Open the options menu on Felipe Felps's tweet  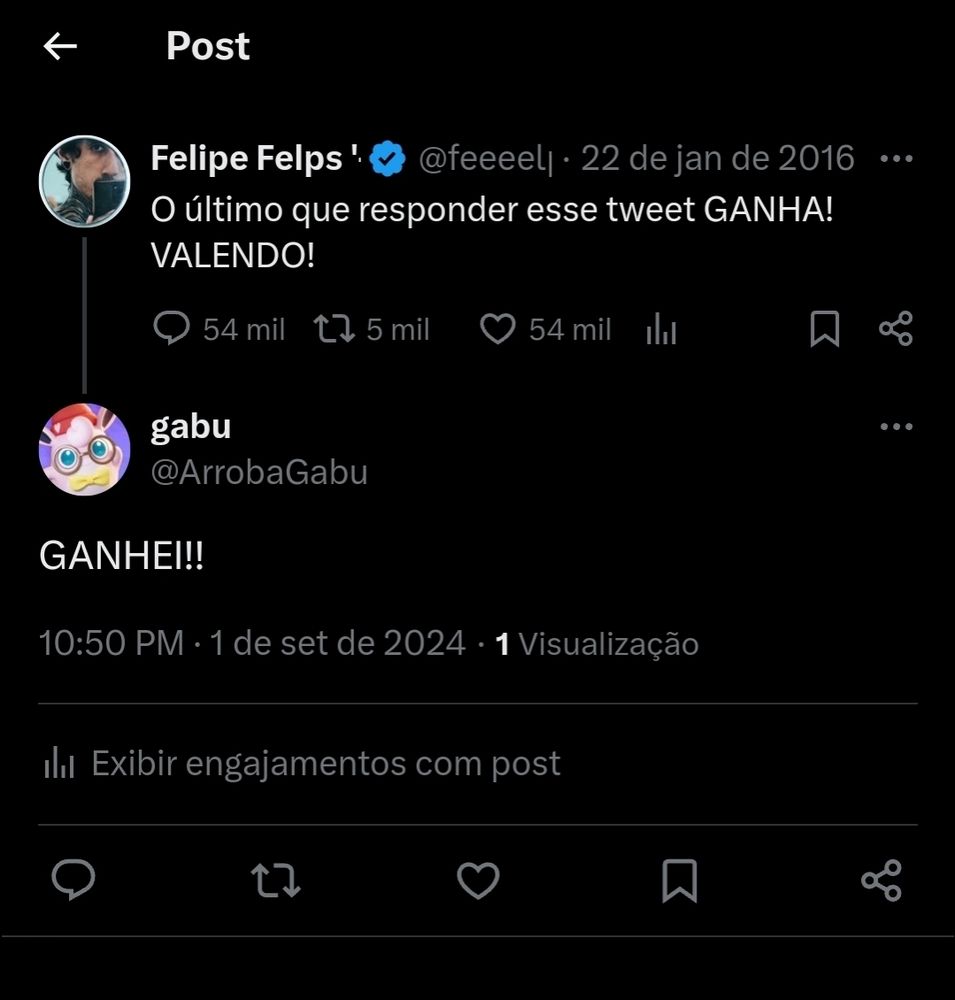pos(895,159)
